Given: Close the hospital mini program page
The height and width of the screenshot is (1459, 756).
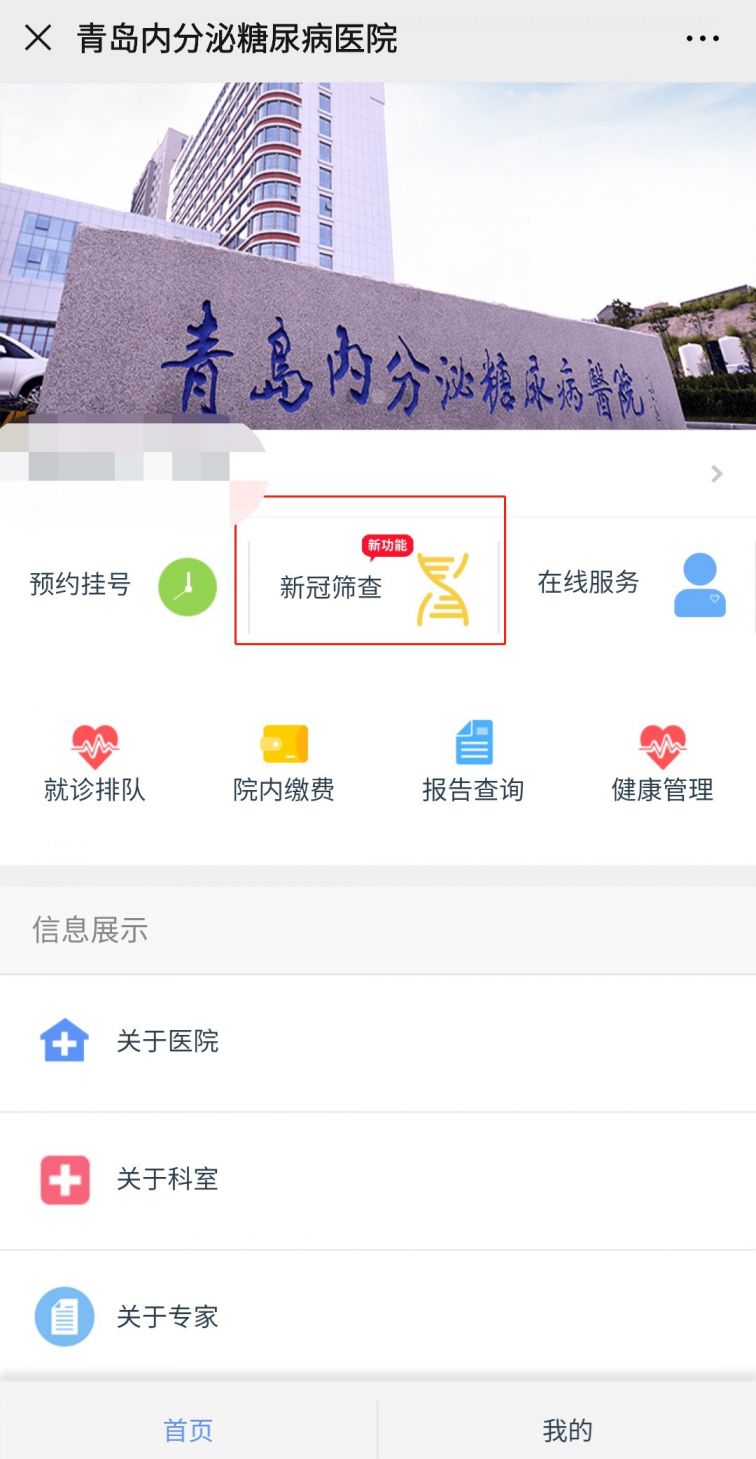Looking at the screenshot, I should 38,39.
